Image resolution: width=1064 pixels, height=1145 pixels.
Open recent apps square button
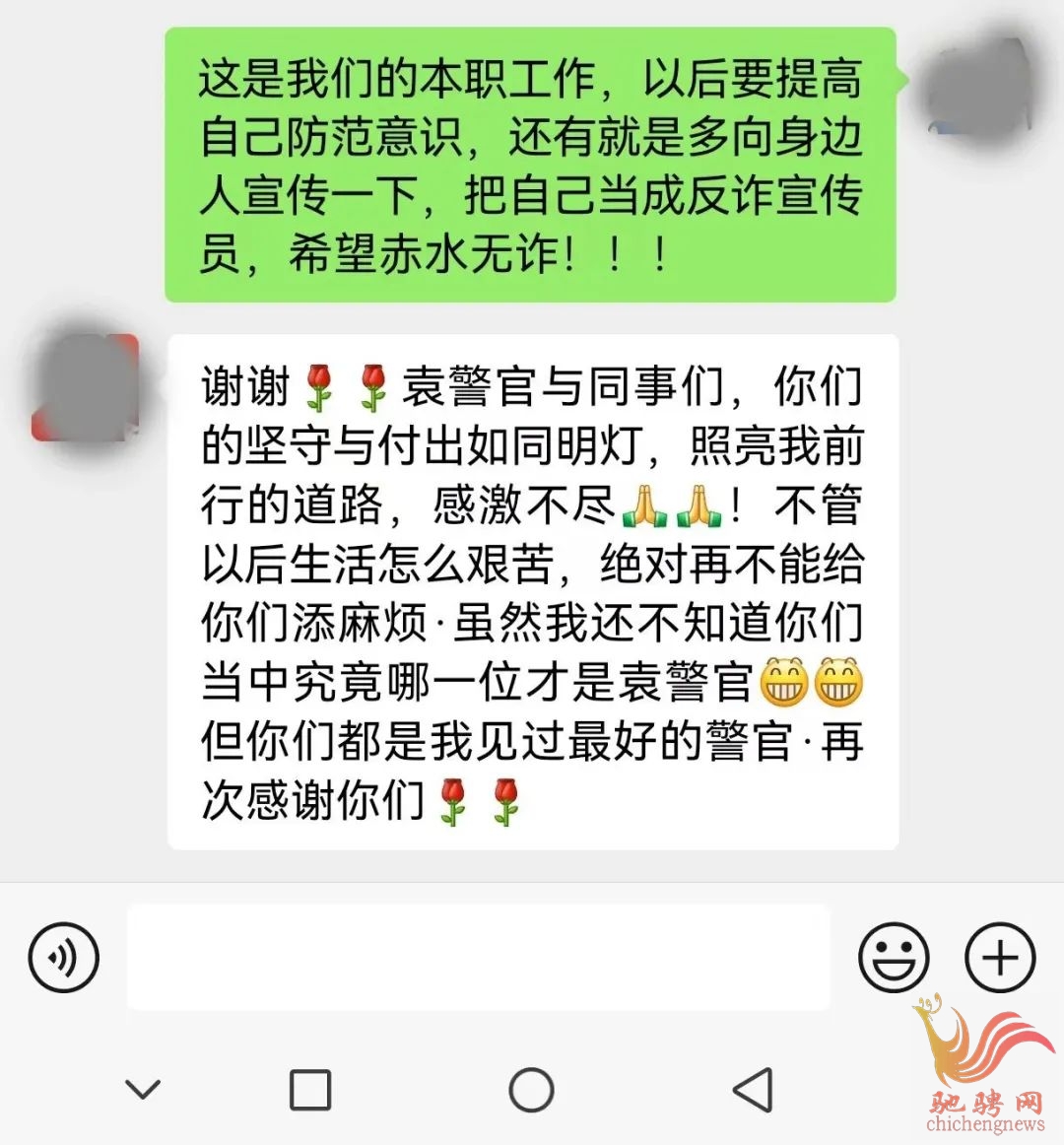[309, 1090]
